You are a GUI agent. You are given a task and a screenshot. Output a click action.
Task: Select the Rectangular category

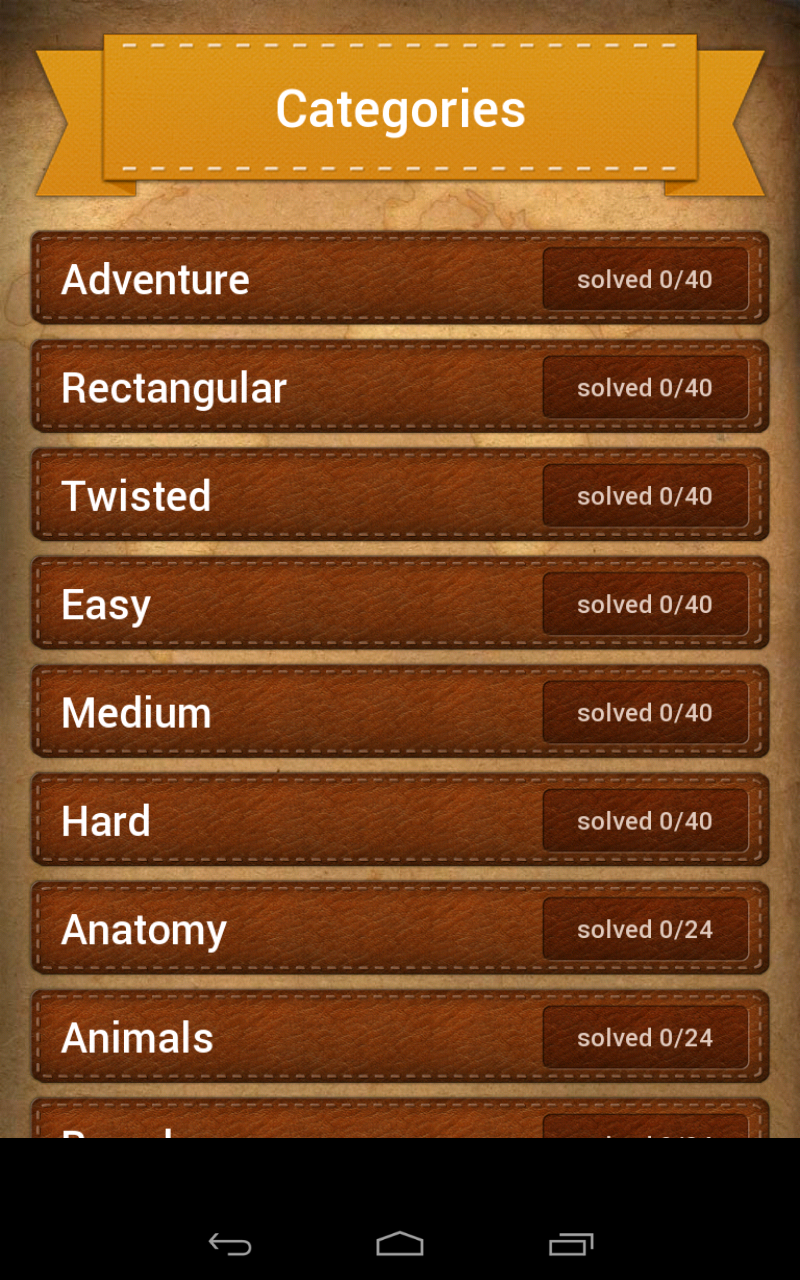click(400, 387)
